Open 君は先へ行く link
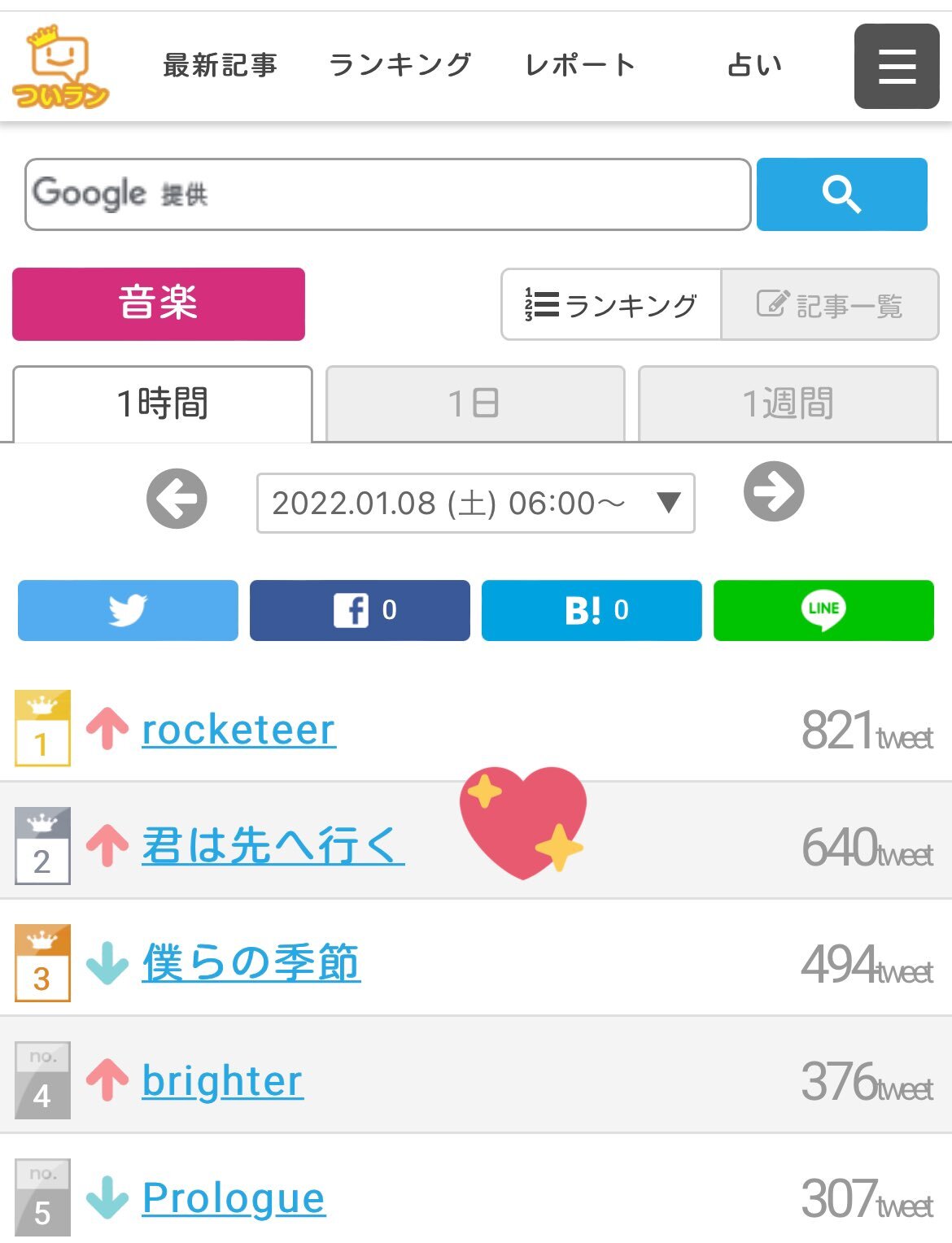 [x=273, y=846]
